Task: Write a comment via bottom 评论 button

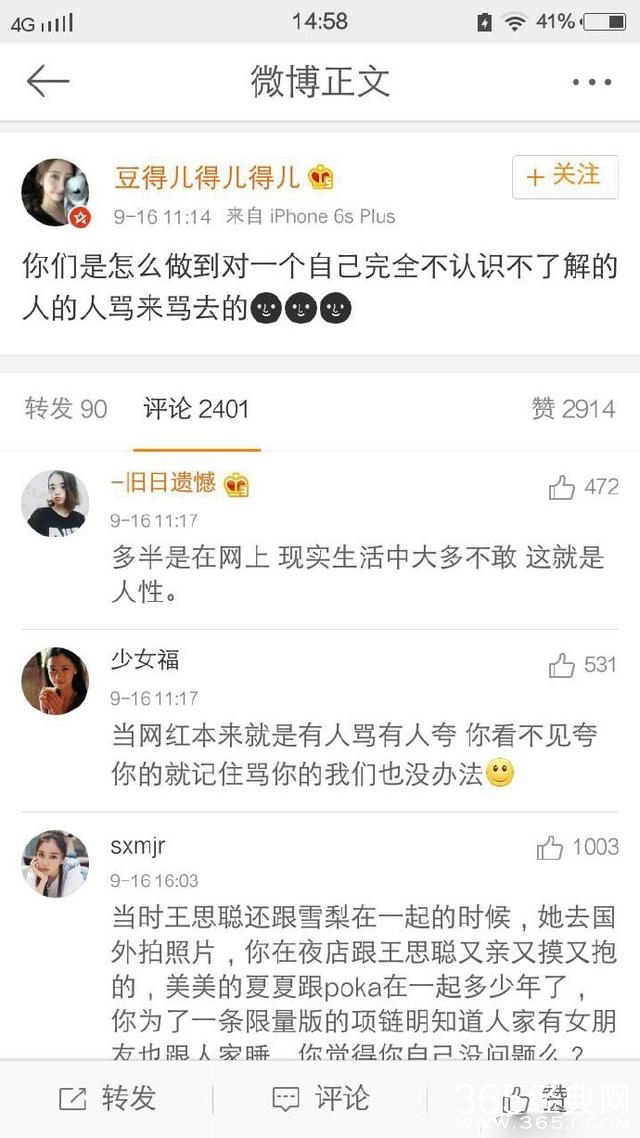Action: point(320,1098)
